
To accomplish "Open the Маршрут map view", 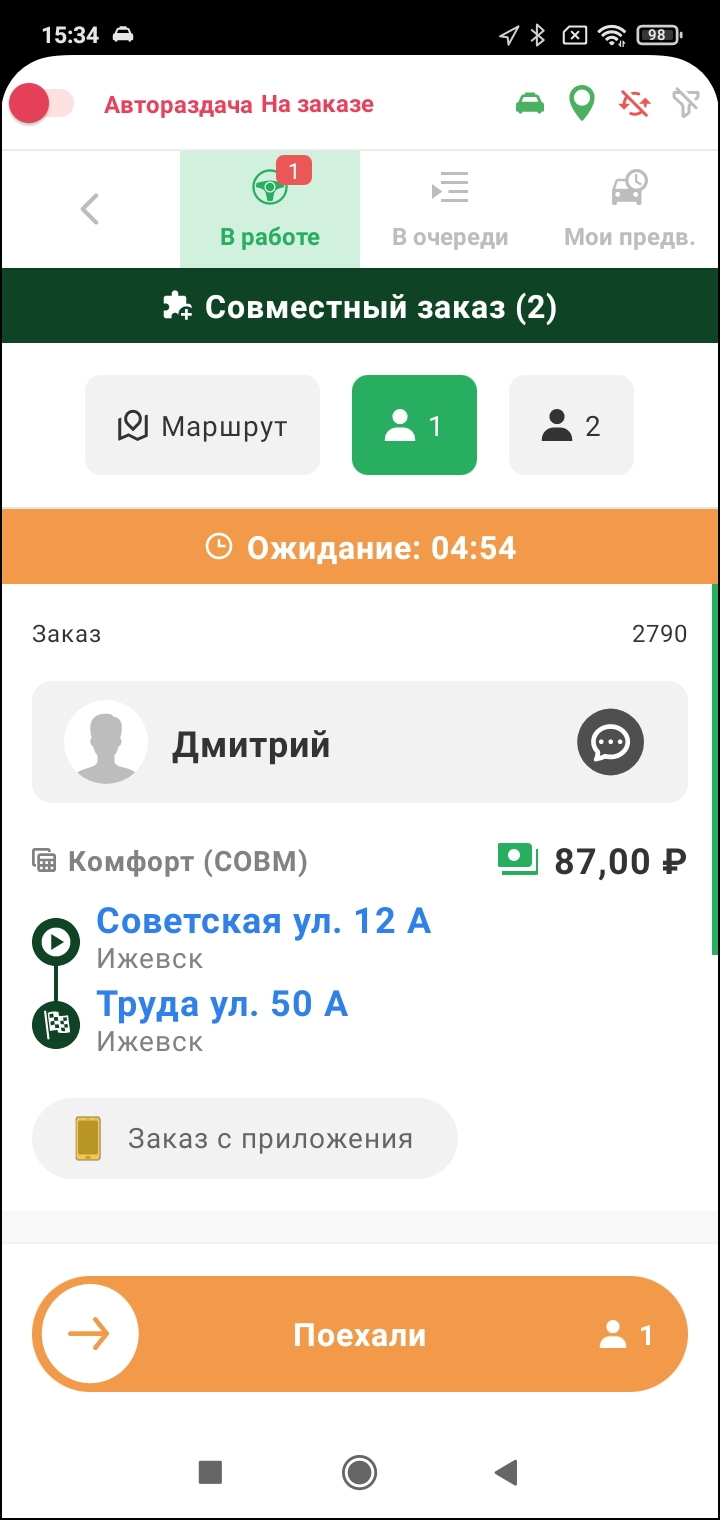I will [x=202, y=426].
